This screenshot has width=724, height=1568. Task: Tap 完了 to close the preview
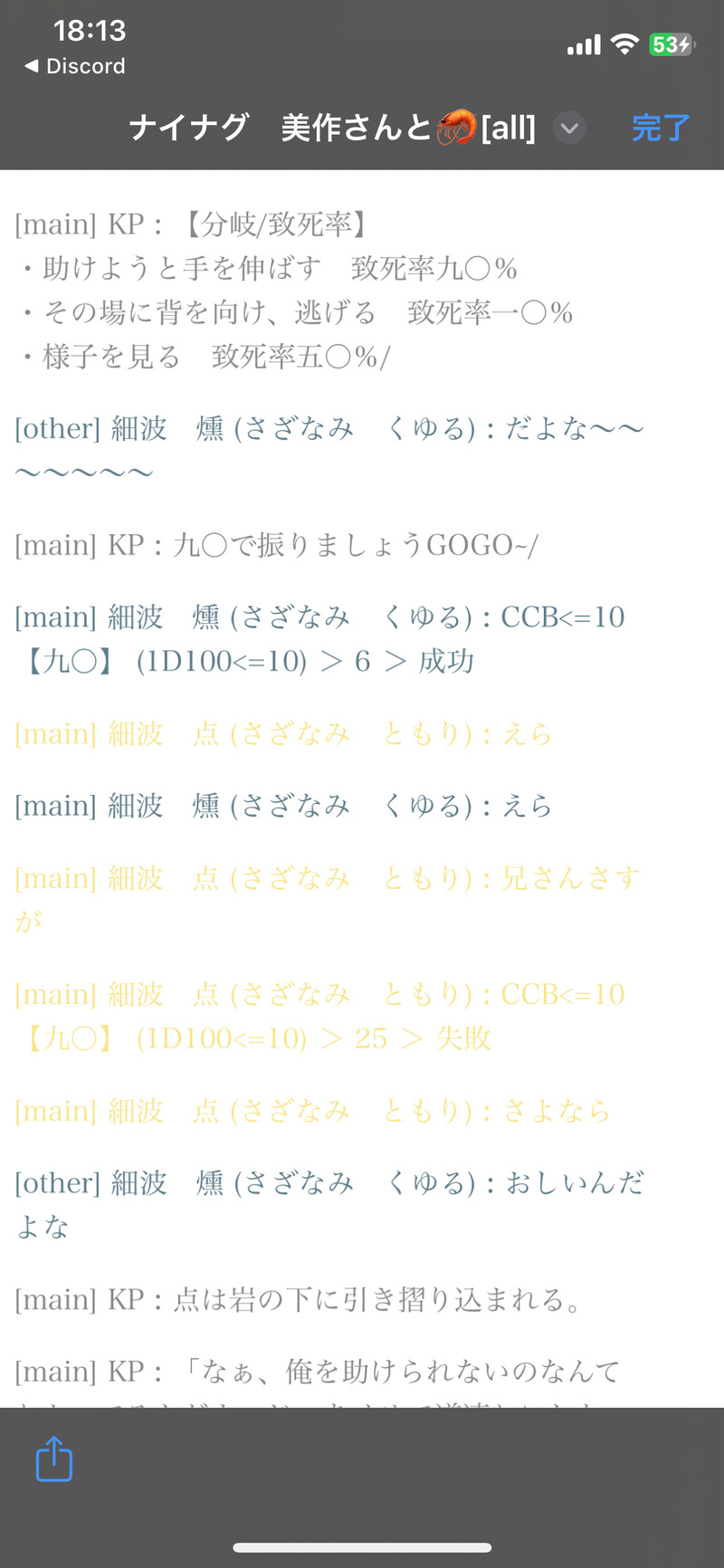661,128
